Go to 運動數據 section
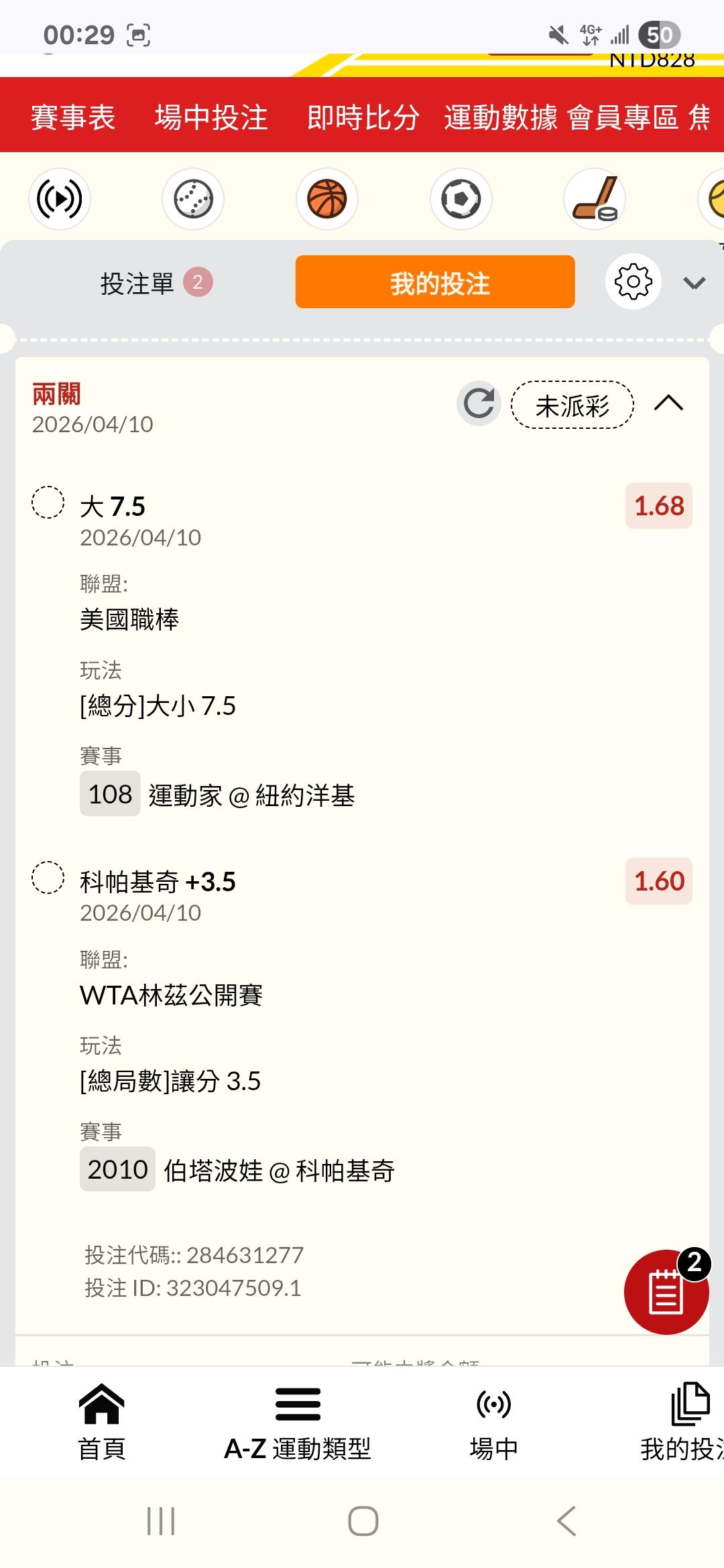The width and height of the screenshot is (724, 1568). click(x=500, y=117)
